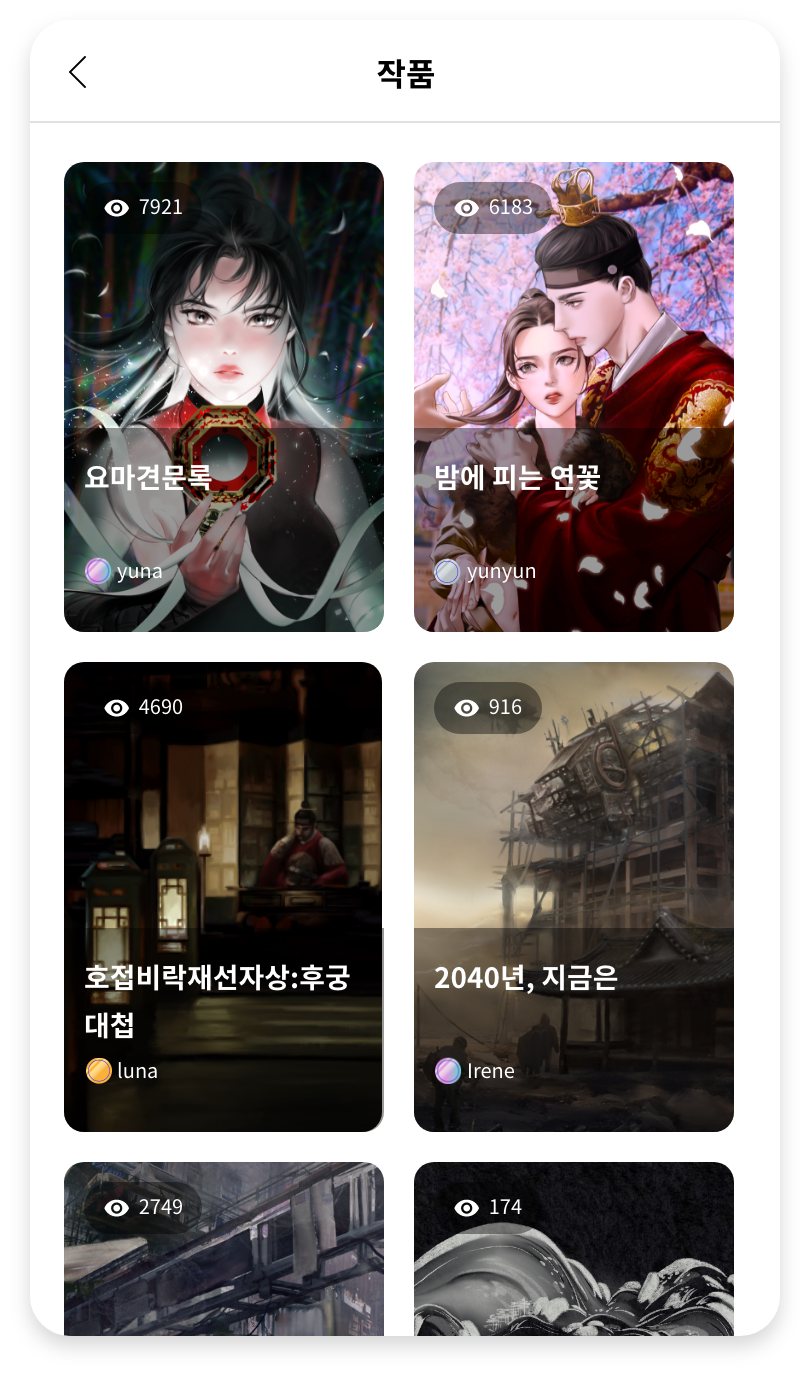
Task: Go back using the header arrow
Action: pyautogui.click(x=78, y=72)
